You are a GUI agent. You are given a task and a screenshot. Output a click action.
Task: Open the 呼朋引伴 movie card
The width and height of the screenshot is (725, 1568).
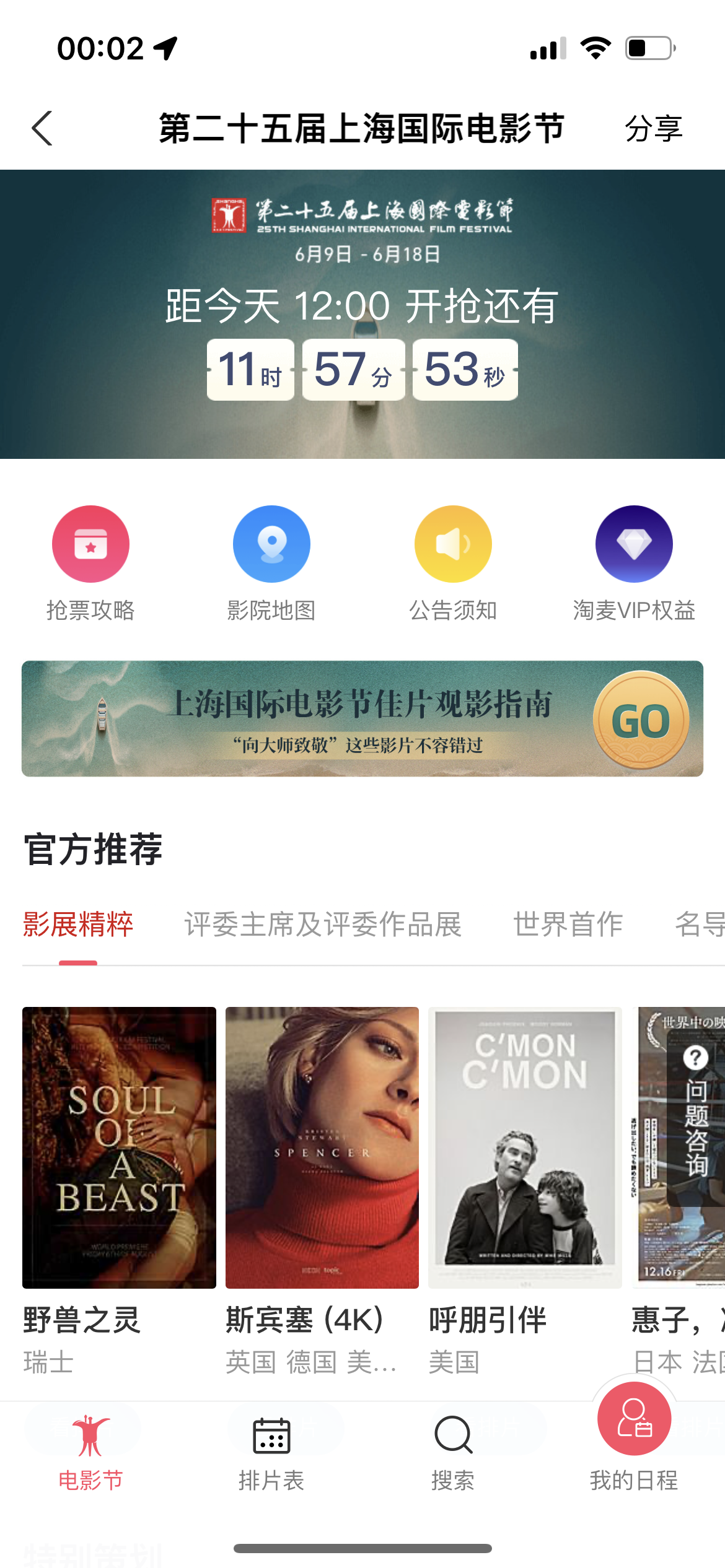click(x=525, y=1191)
